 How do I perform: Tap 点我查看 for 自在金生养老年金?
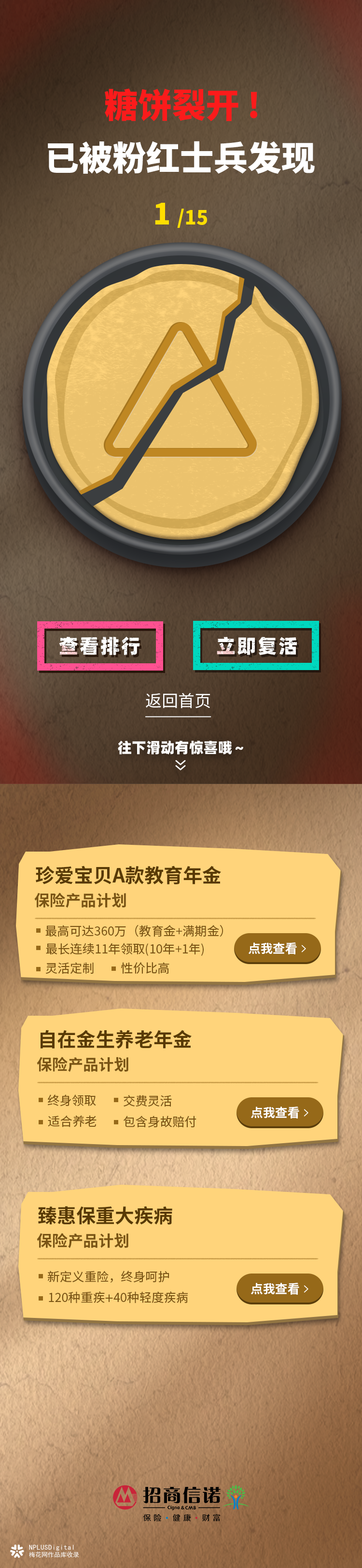279,1112
